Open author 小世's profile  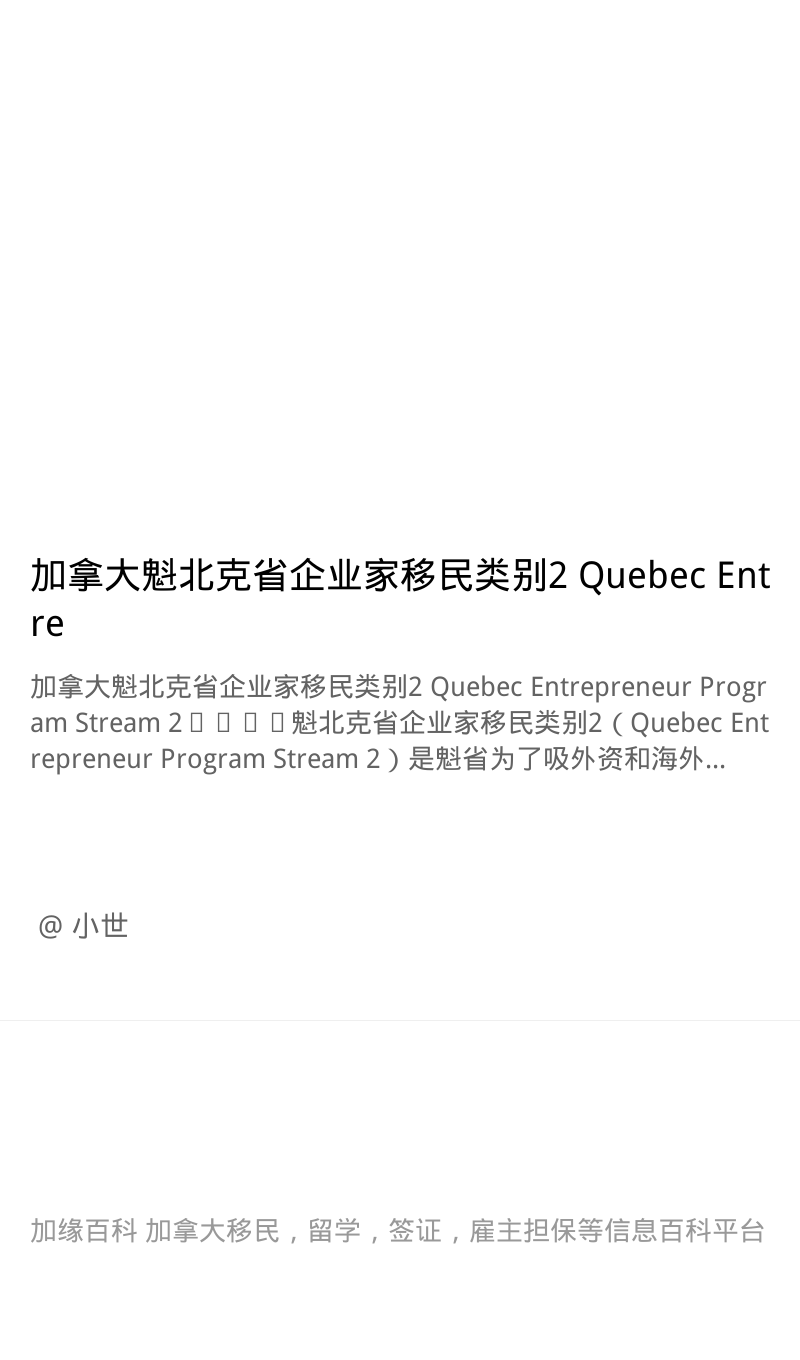point(84,926)
